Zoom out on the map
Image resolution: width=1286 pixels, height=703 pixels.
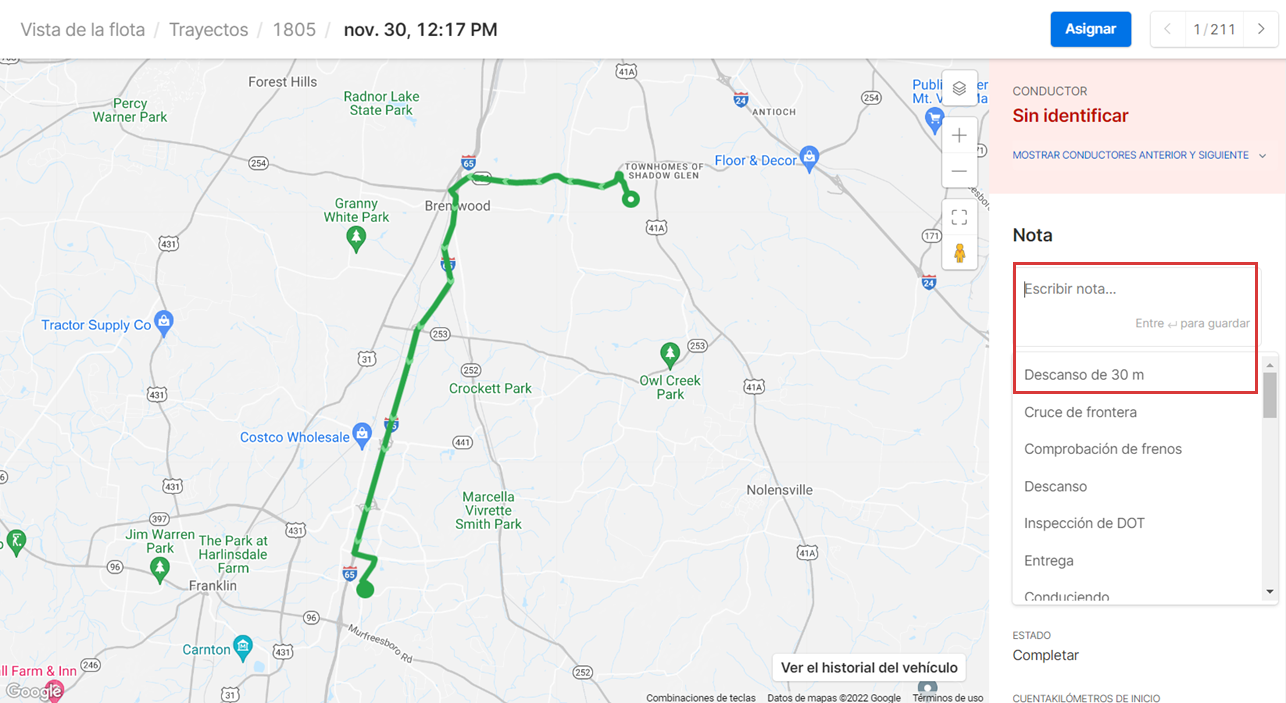[x=959, y=171]
